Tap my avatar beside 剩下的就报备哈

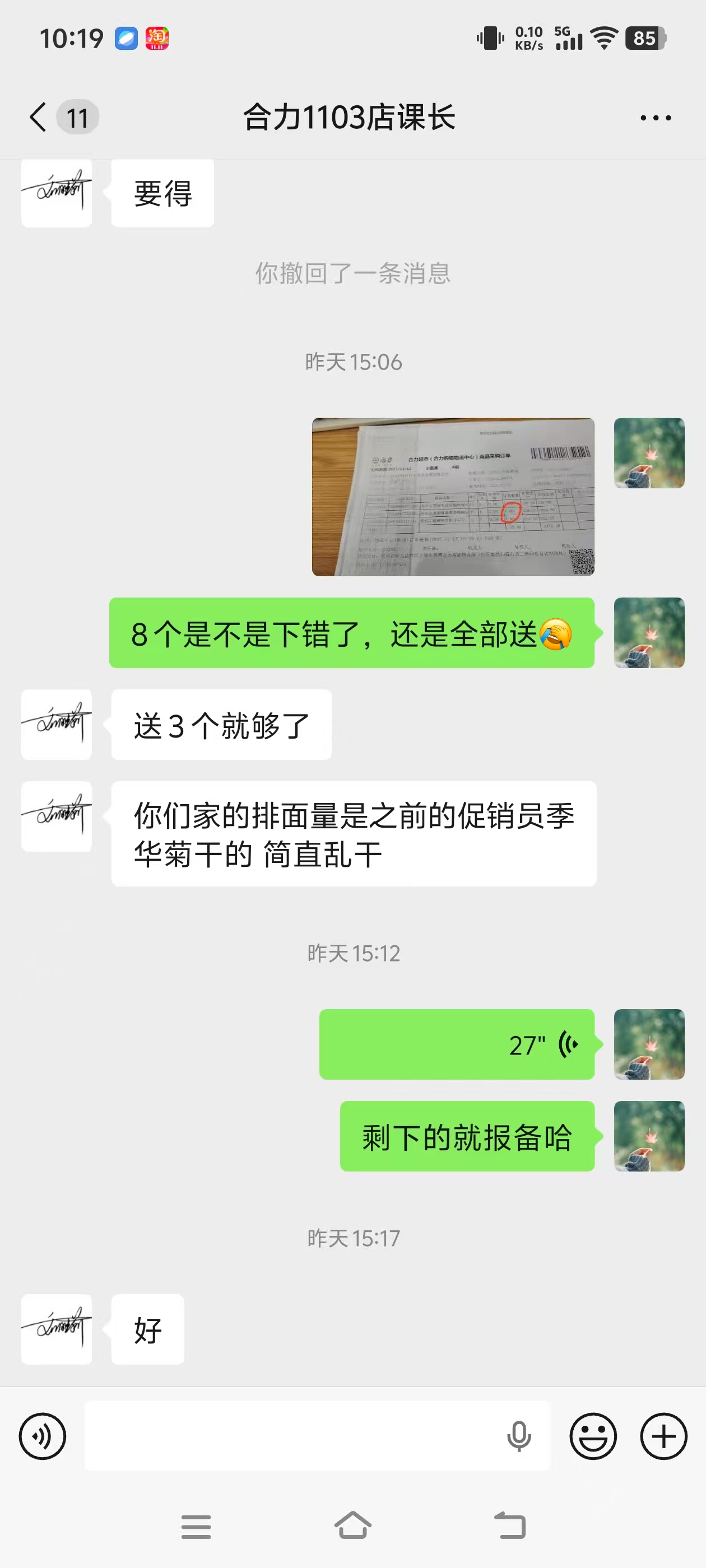coord(649,1136)
